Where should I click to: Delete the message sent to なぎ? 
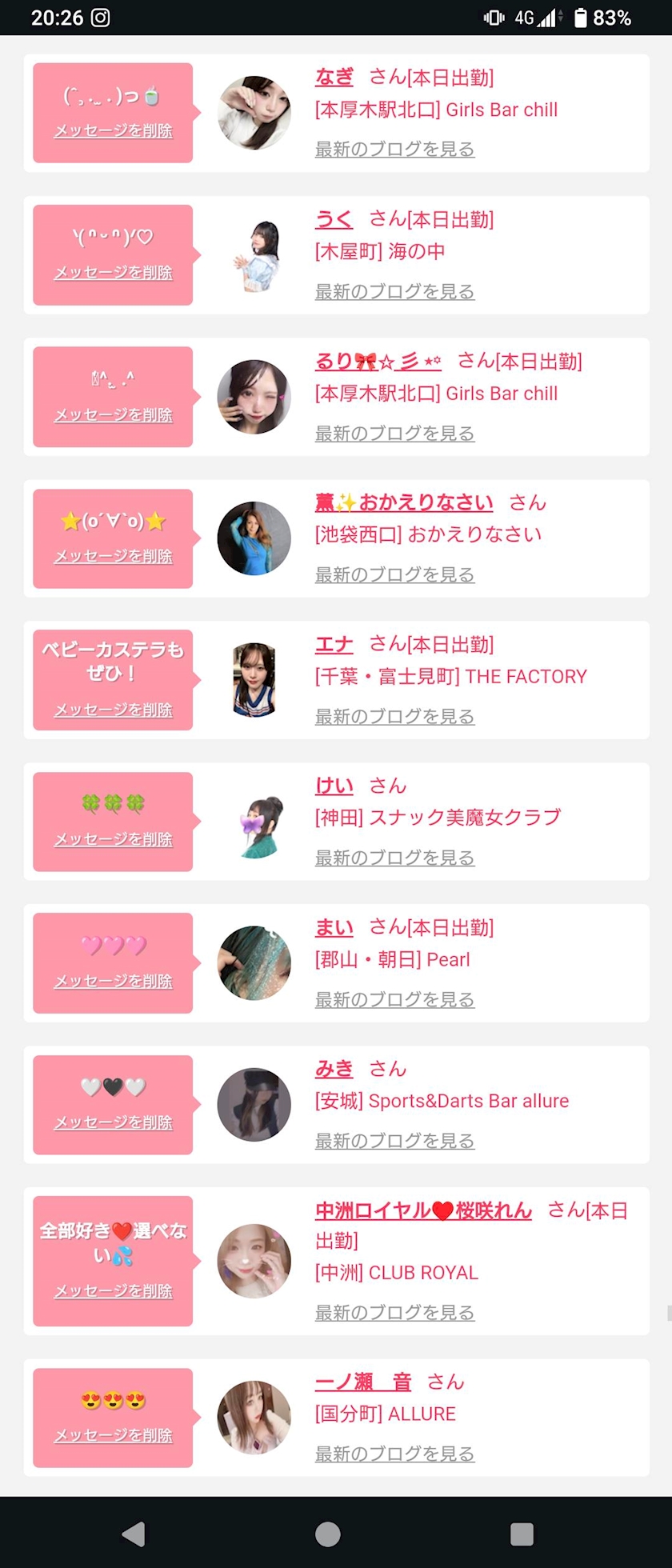[x=113, y=130]
